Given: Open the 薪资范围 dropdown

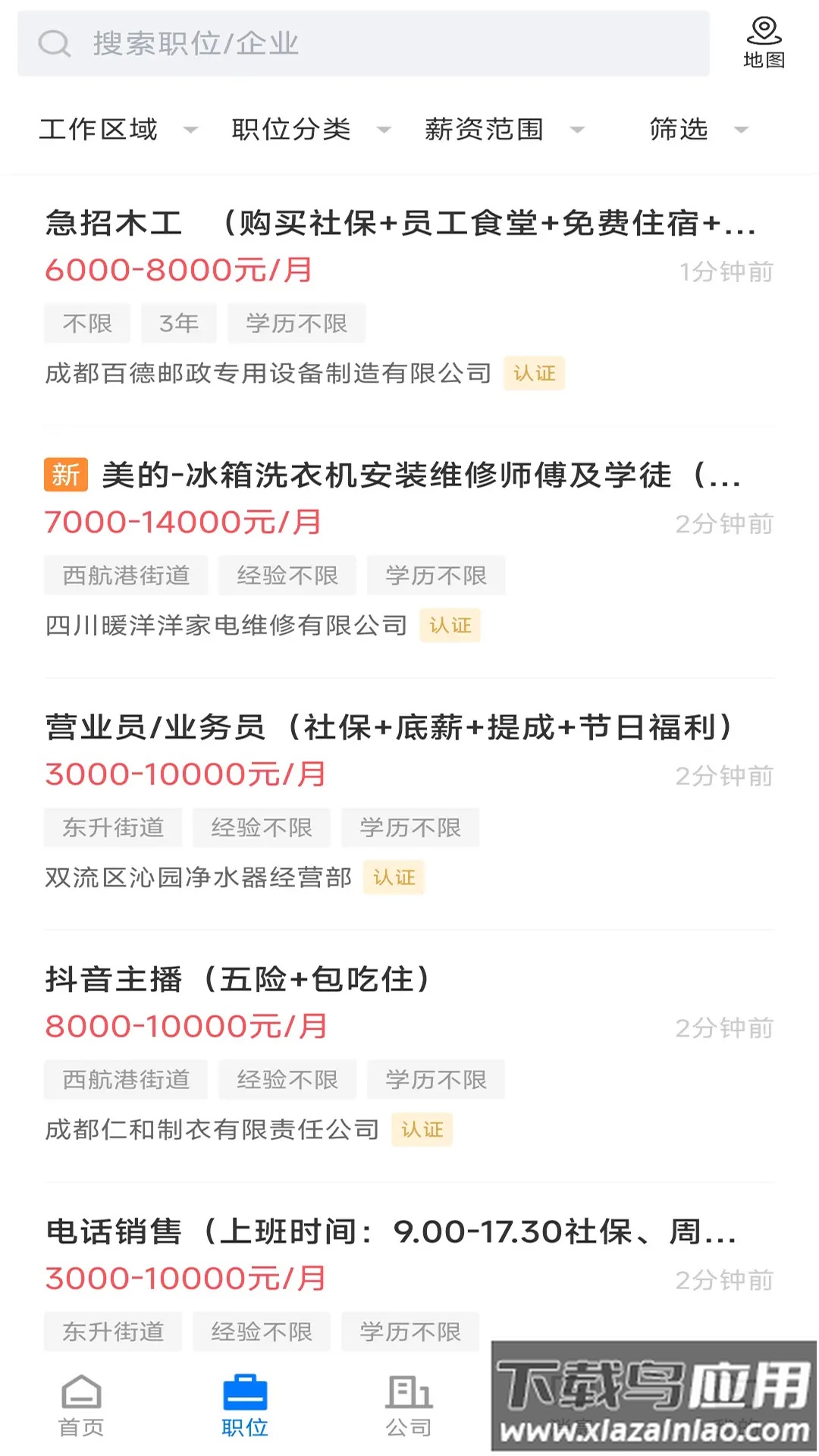Looking at the screenshot, I should click(x=485, y=129).
